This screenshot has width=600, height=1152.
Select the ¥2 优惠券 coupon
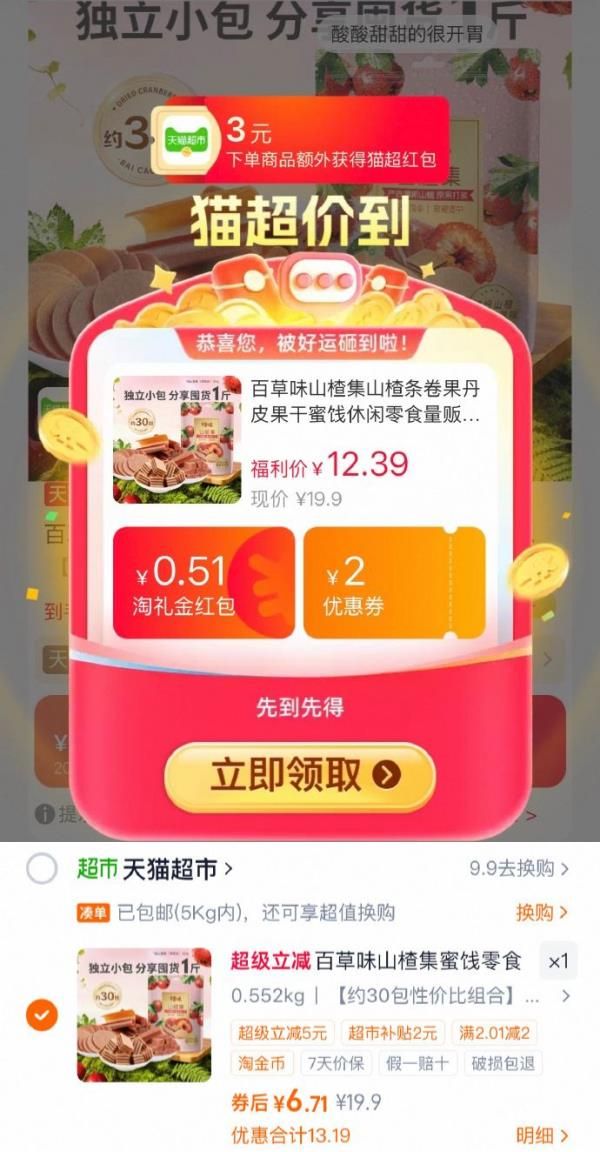tap(394, 583)
